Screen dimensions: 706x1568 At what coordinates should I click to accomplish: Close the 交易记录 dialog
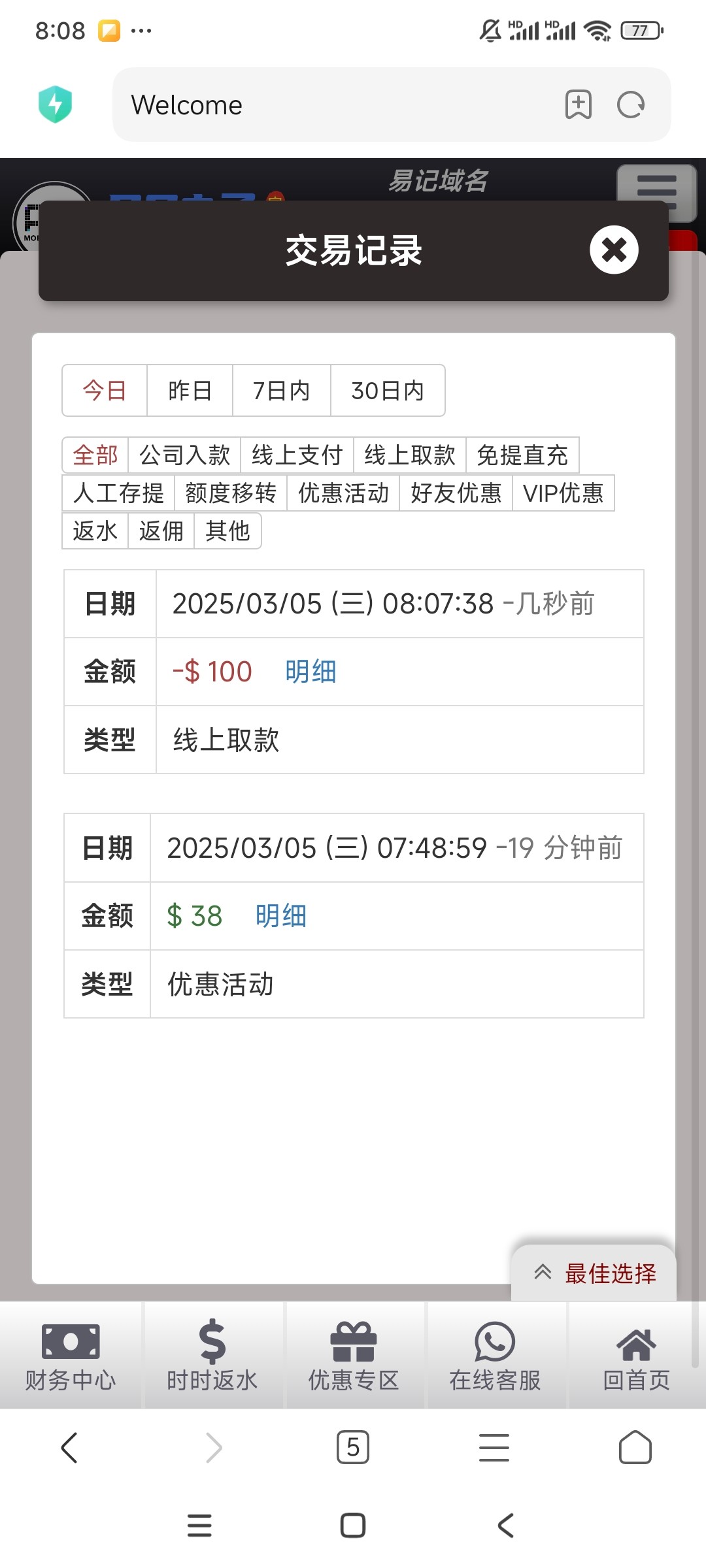pos(614,250)
